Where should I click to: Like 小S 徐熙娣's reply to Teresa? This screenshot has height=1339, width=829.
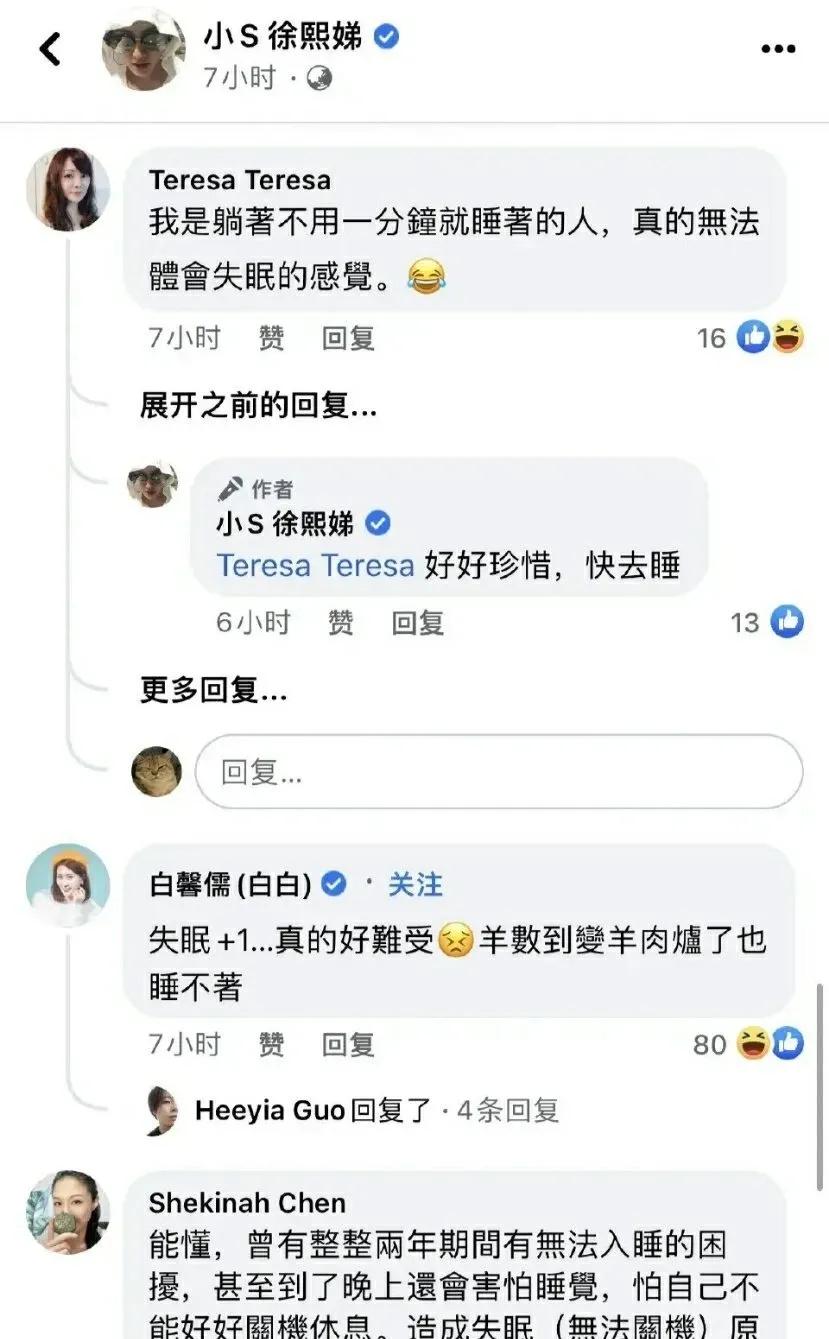pos(340,623)
